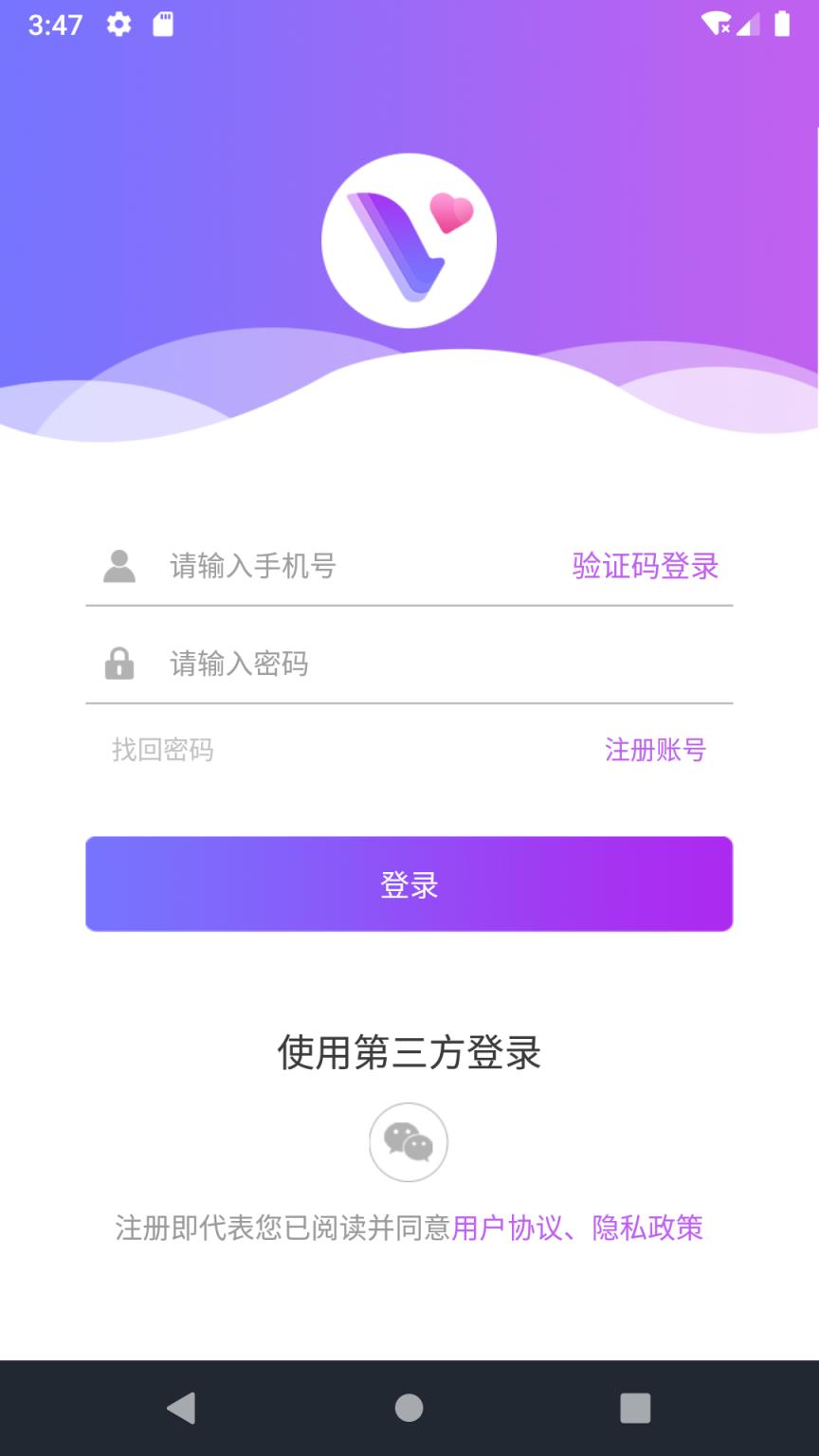This screenshot has width=819, height=1456.
Task: Click the person icon beside phone number field
Action: coord(118,566)
